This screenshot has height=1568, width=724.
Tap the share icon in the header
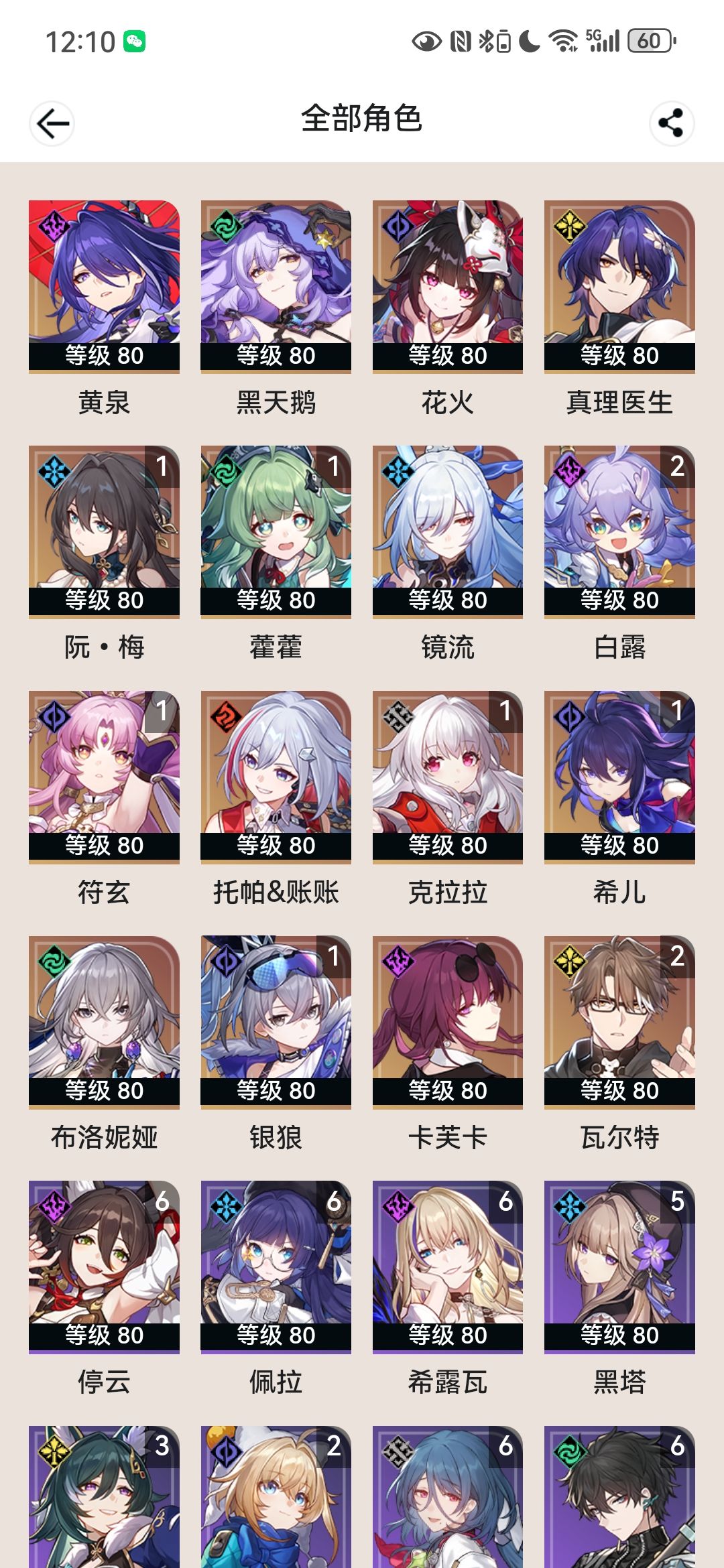coord(672,123)
